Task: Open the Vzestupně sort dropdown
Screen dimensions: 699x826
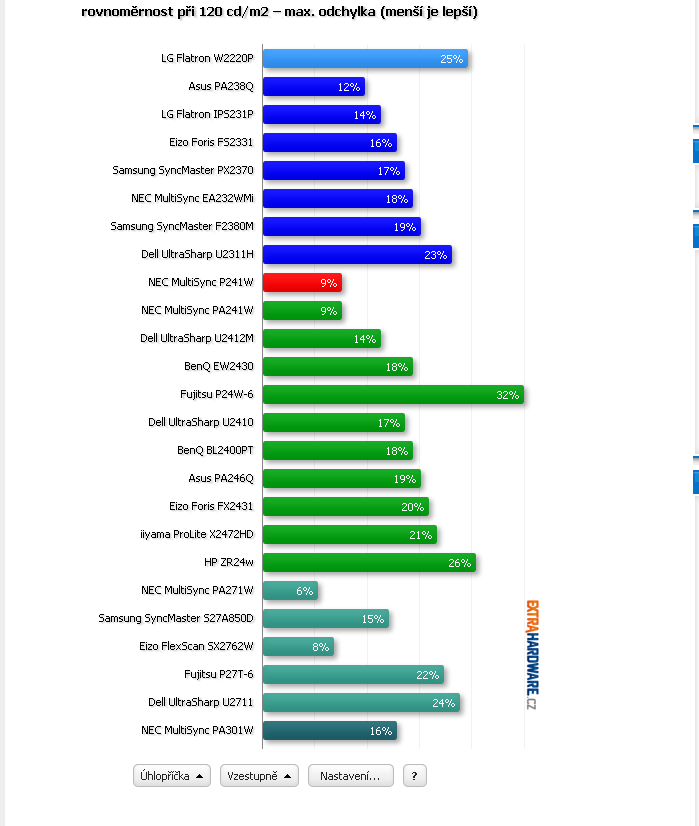Action: (x=259, y=776)
